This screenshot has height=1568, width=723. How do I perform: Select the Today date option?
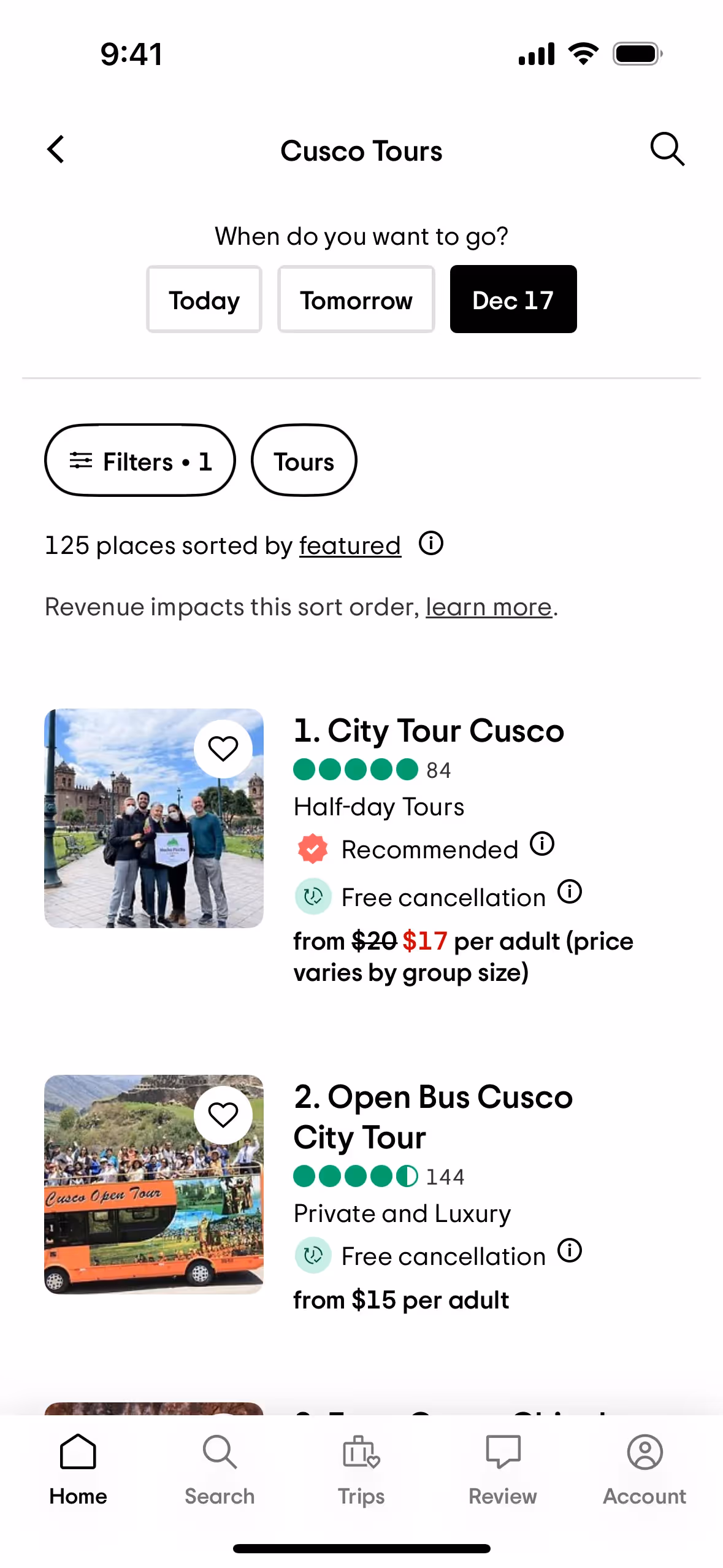pos(204,300)
